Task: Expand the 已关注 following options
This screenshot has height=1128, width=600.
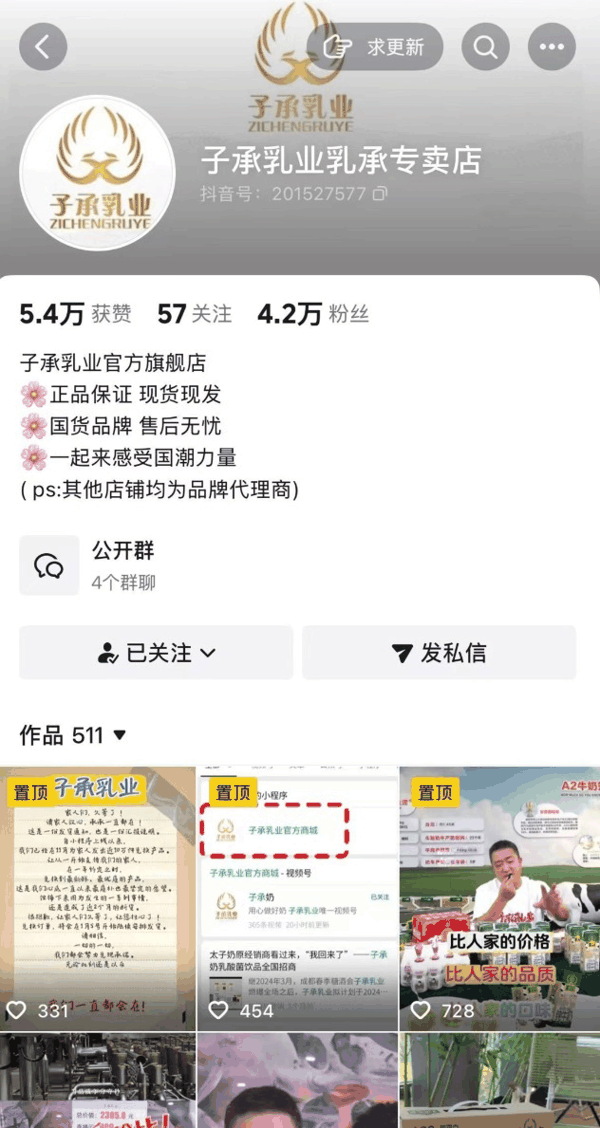Action: point(156,653)
